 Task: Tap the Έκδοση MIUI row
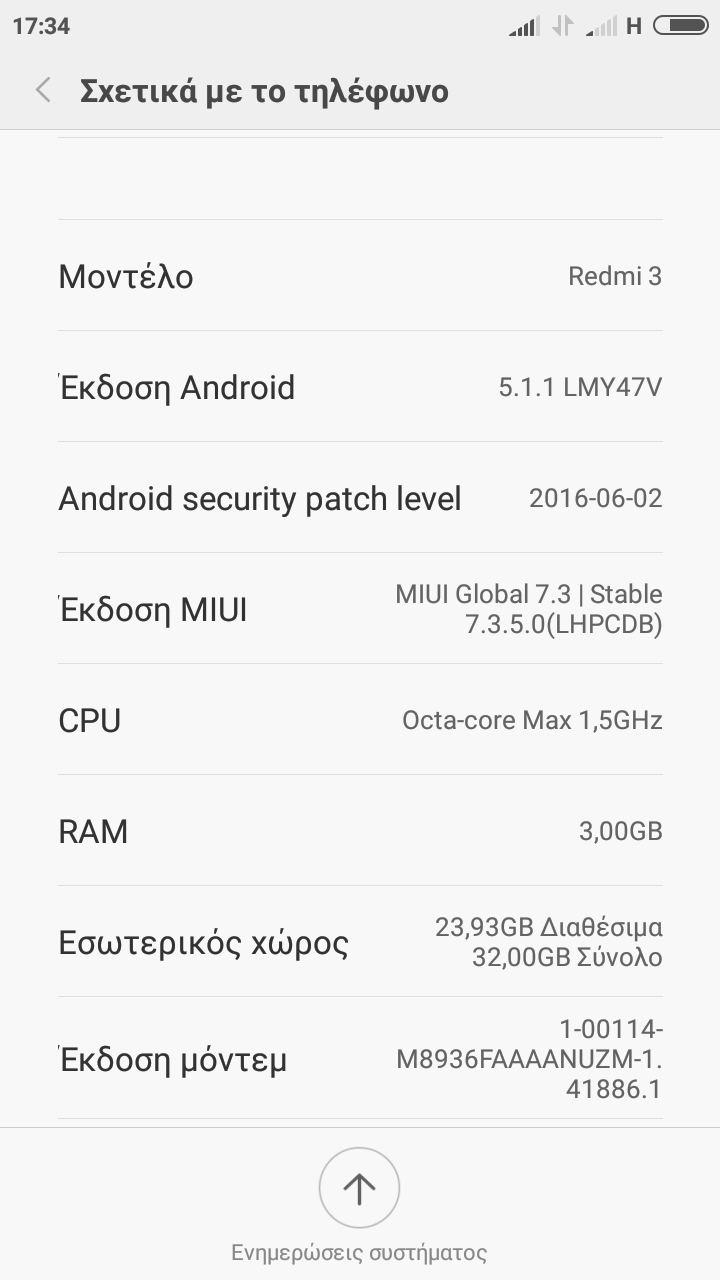360,609
